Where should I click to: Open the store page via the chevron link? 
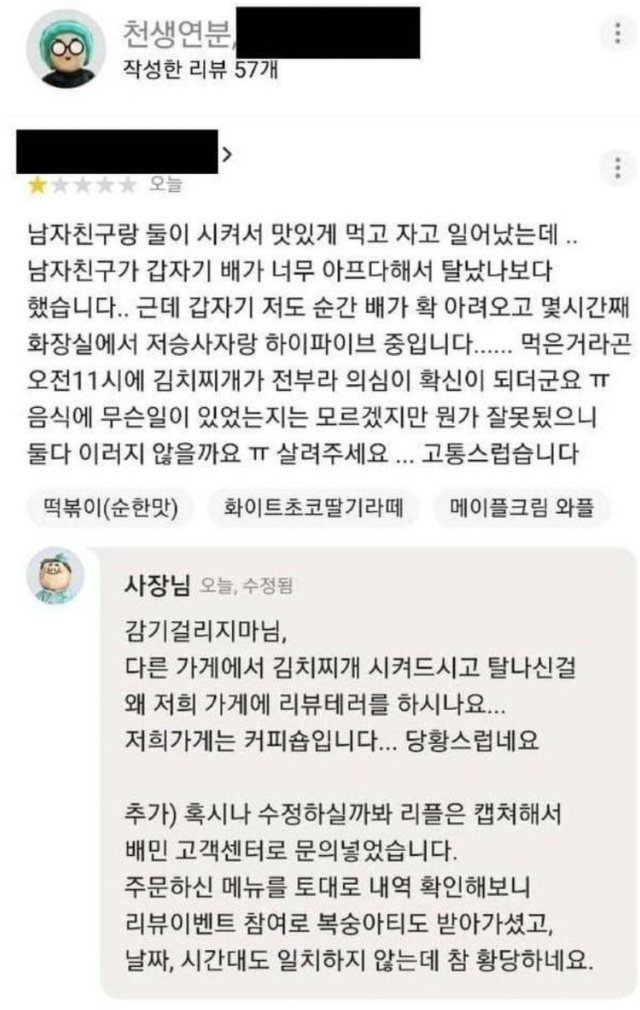tap(227, 154)
